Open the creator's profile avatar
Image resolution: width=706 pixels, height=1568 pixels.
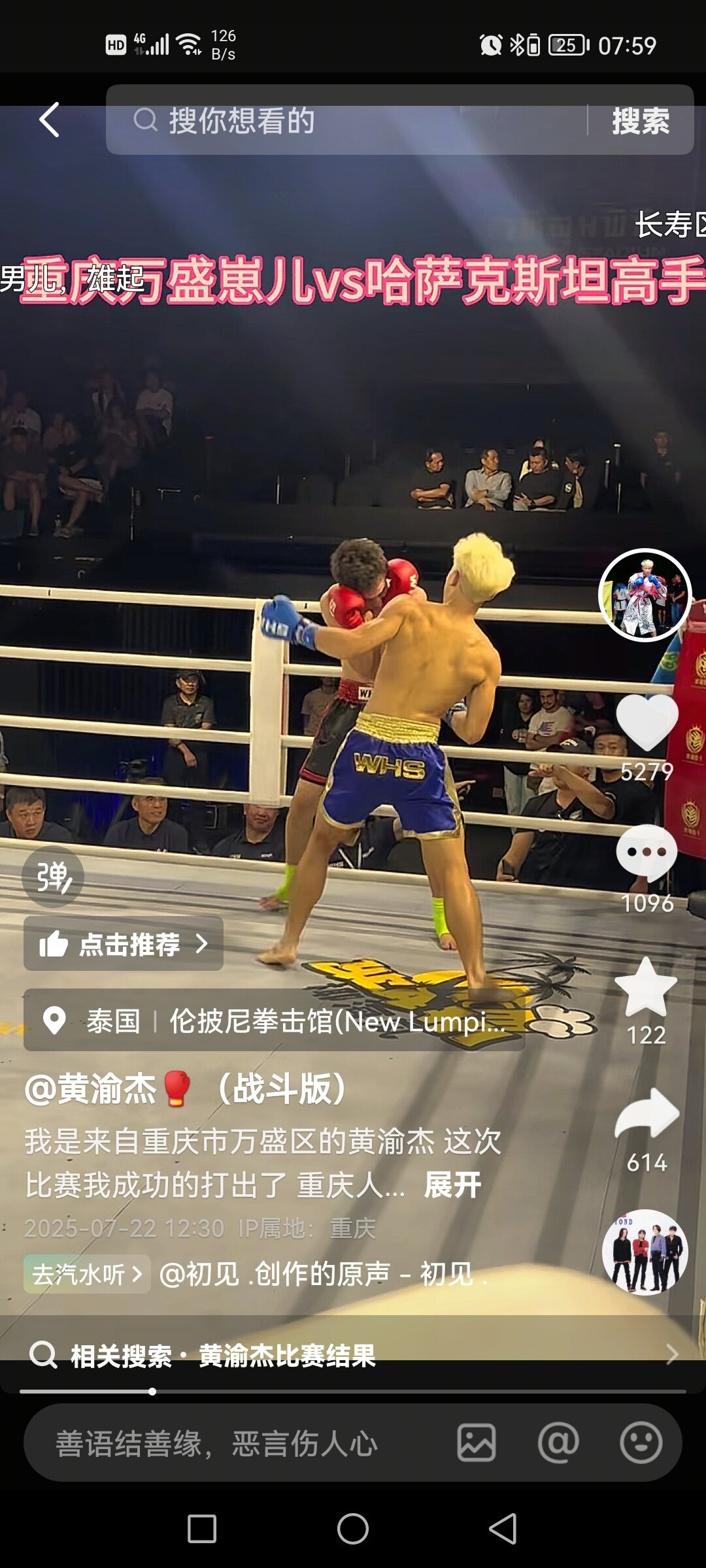[x=645, y=595]
